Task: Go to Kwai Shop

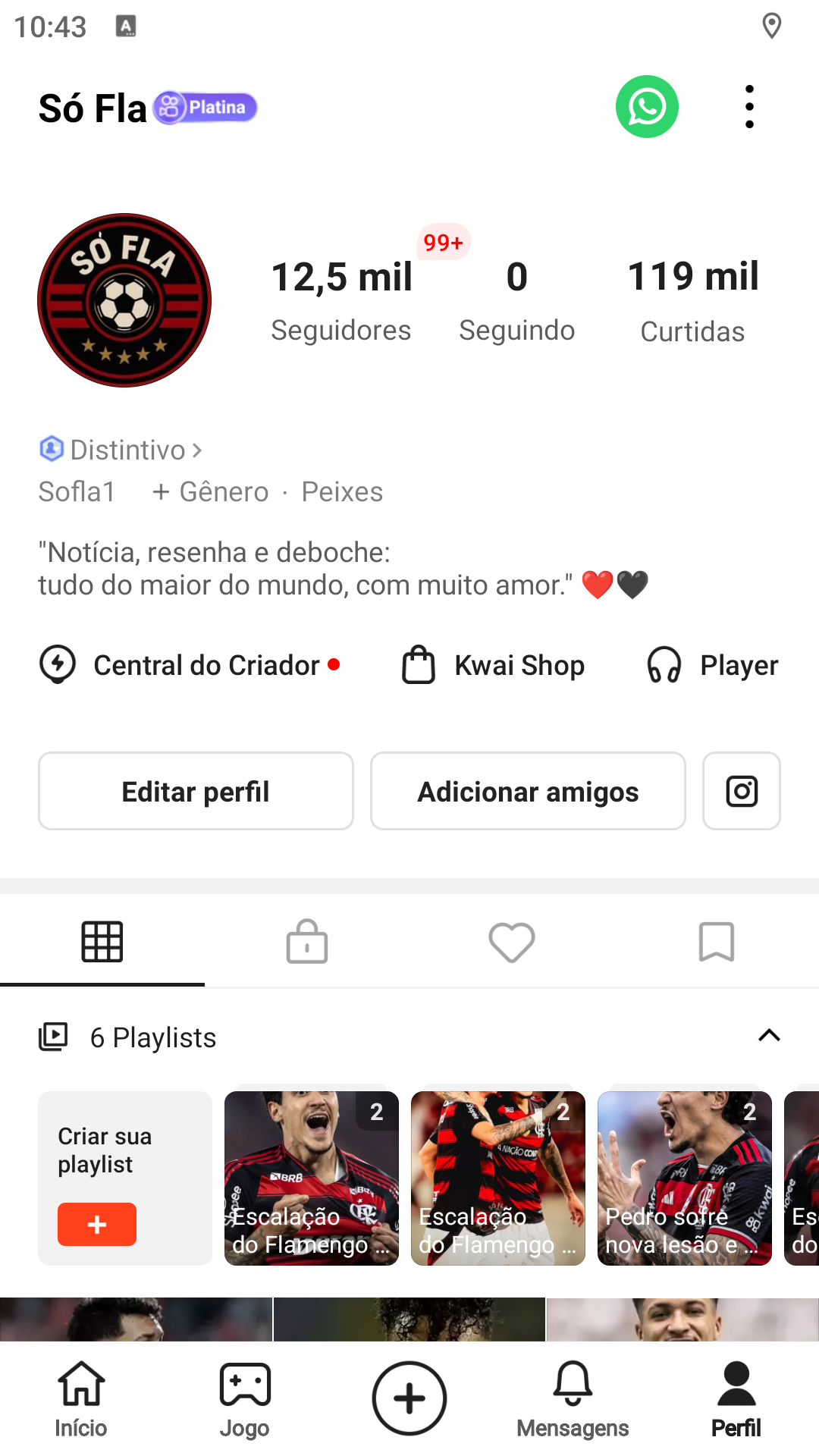Action: (494, 665)
